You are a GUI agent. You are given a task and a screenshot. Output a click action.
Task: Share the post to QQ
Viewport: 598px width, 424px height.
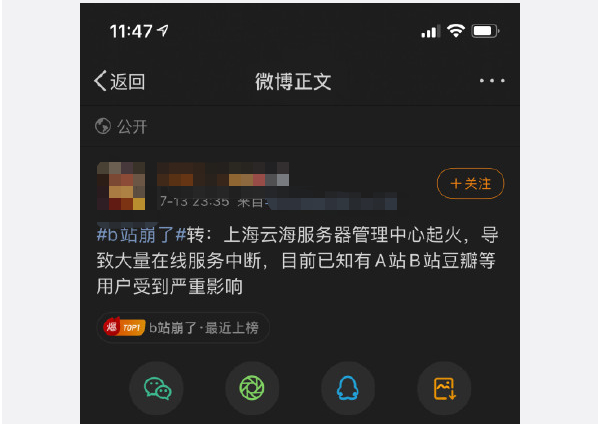click(347, 388)
